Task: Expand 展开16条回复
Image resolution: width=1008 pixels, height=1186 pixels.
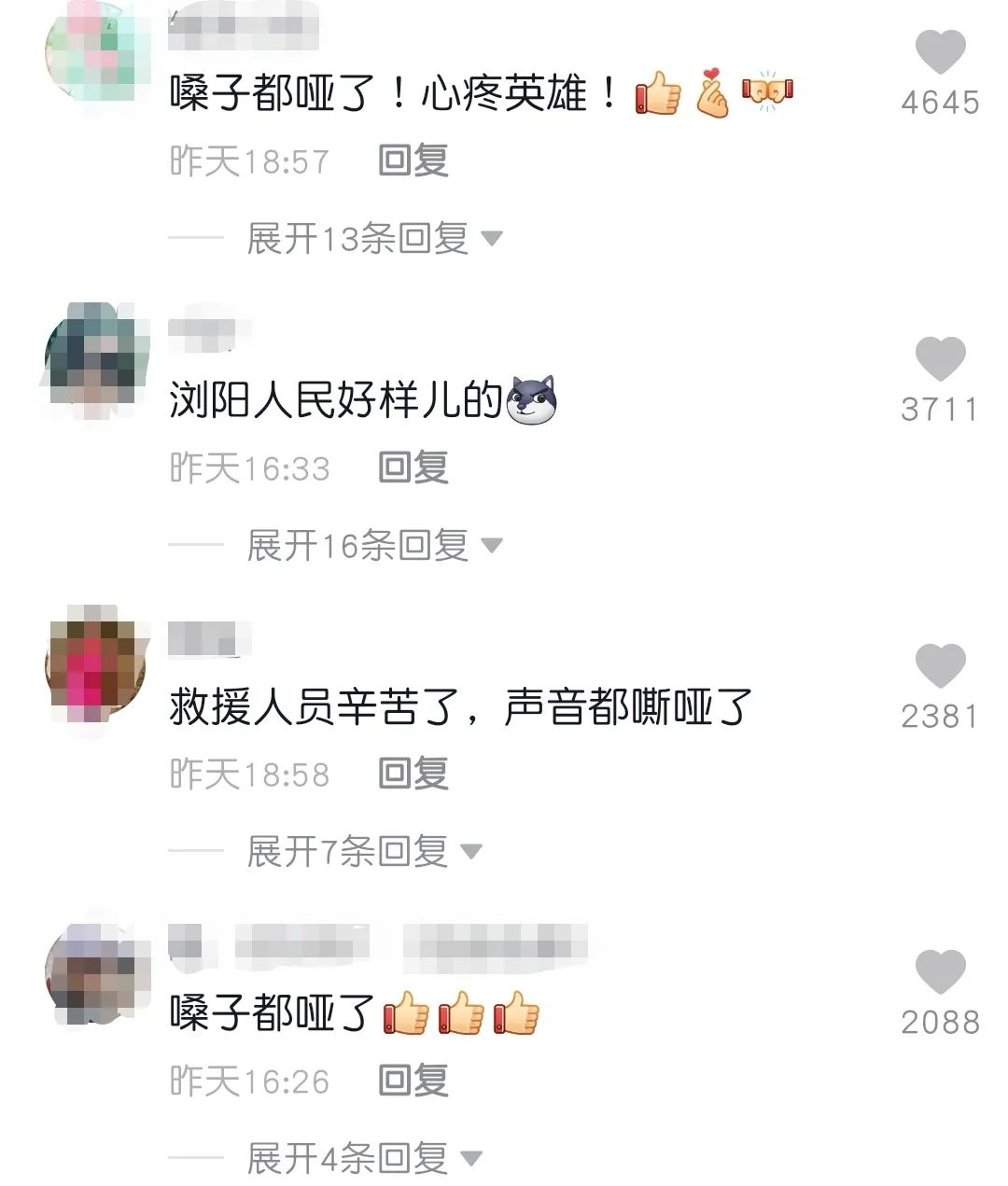Action: 373,545
